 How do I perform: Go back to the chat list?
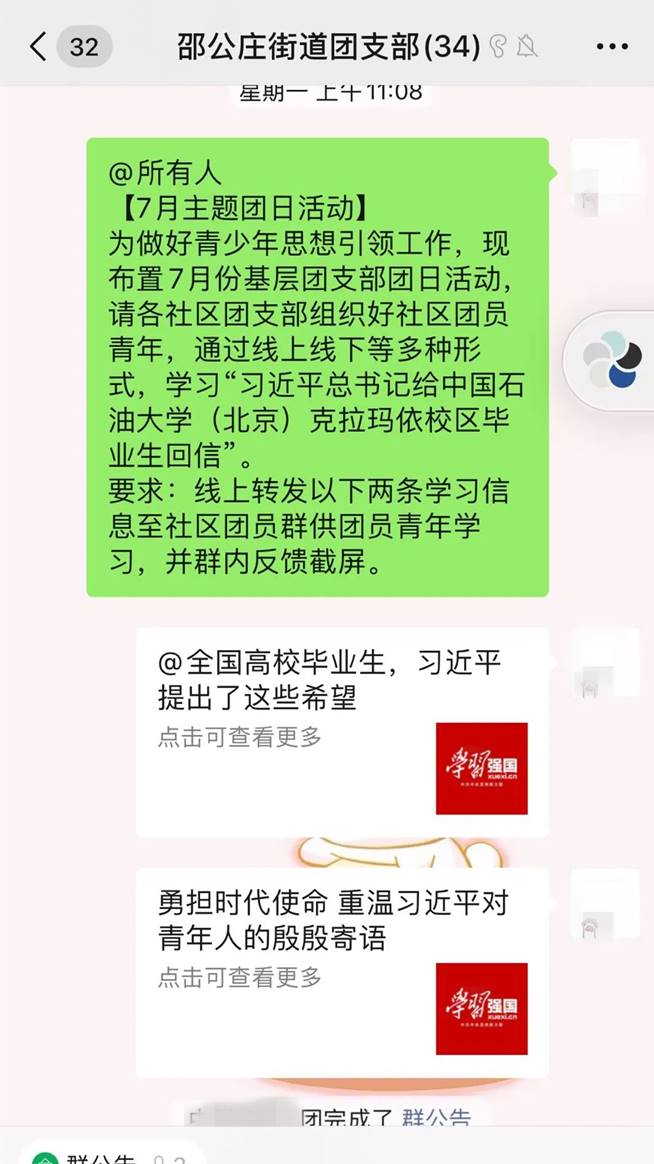38,46
